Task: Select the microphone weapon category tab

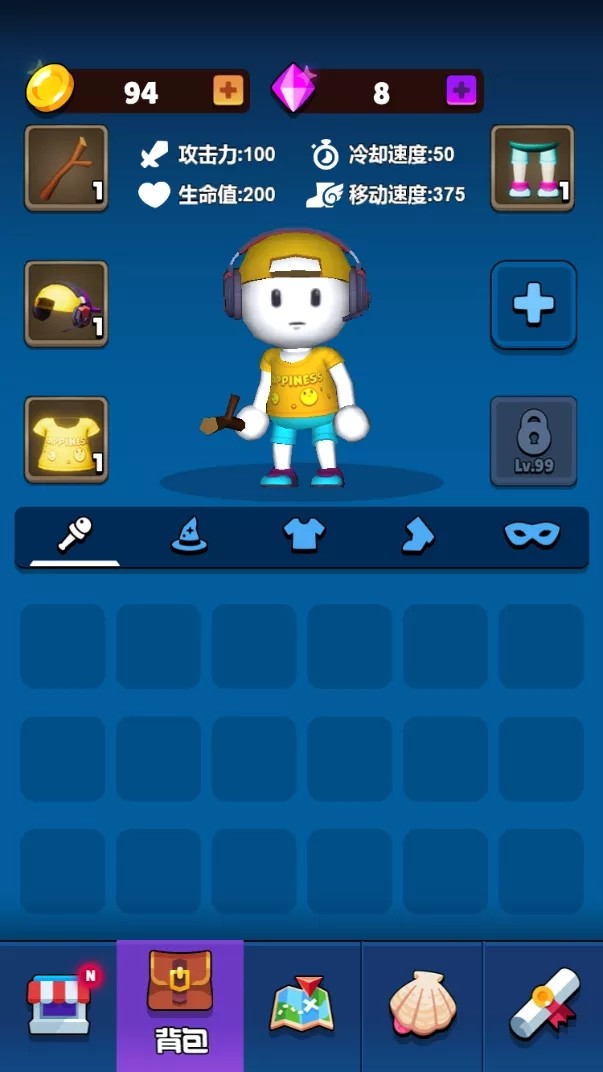Action: pyautogui.click(x=75, y=536)
